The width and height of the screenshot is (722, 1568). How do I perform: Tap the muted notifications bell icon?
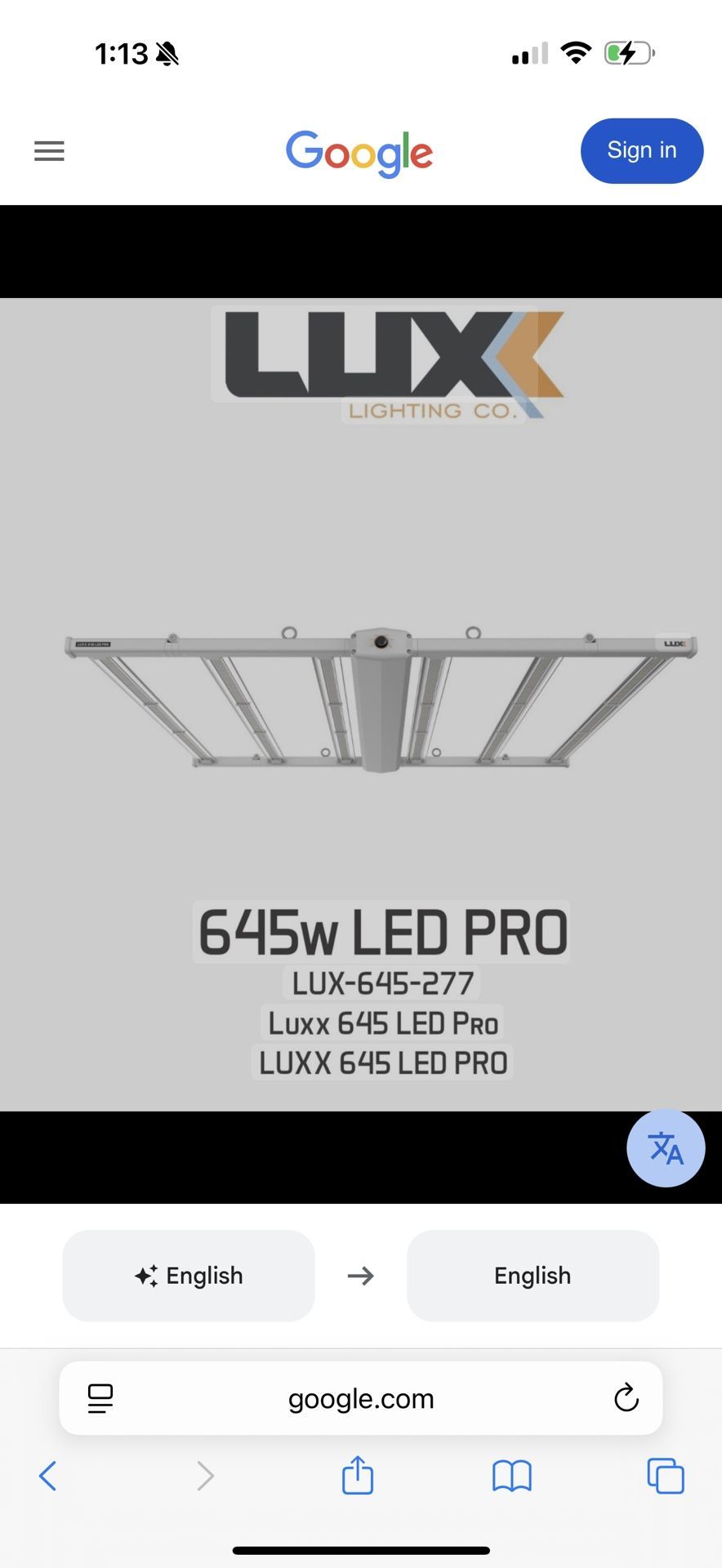coord(167,52)
